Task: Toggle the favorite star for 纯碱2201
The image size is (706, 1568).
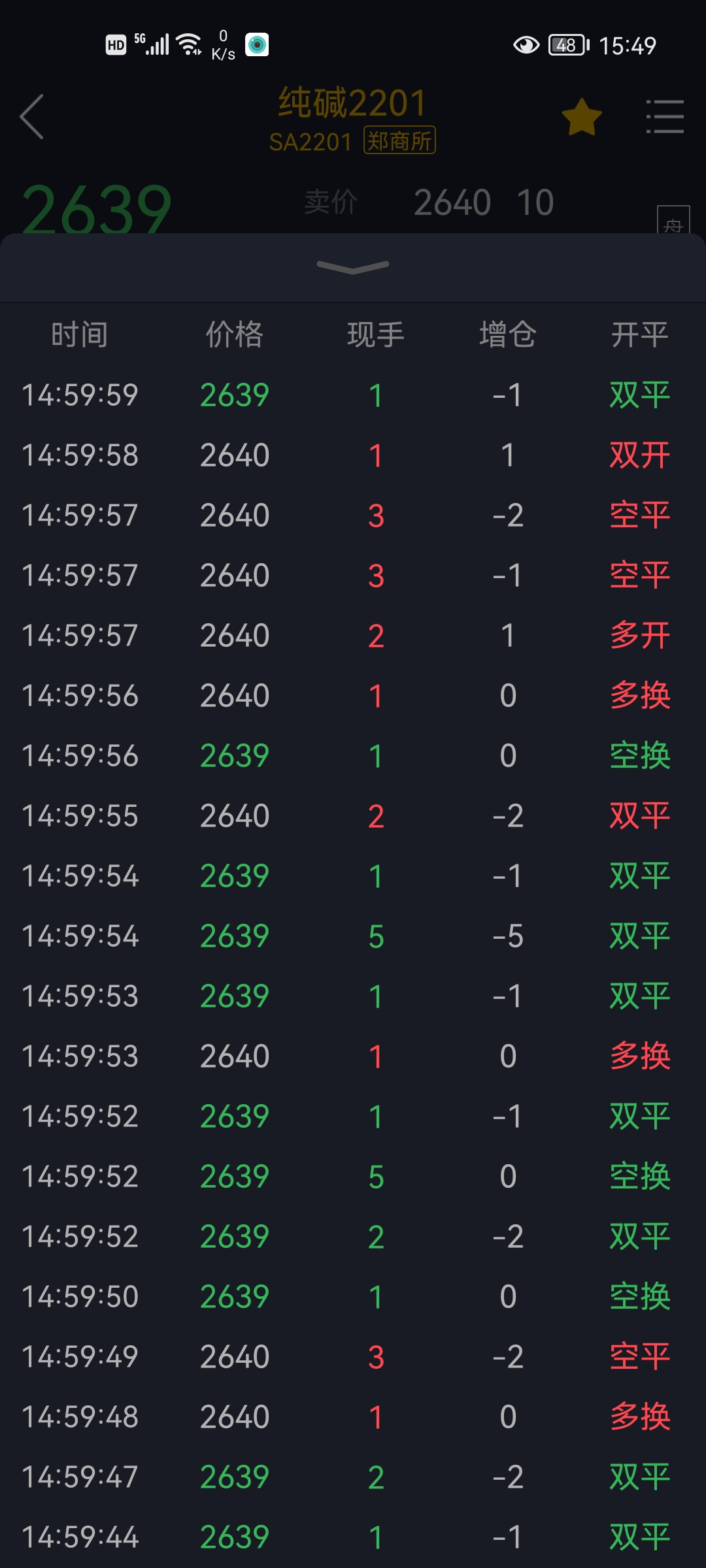Action: (x=582, y=117)
